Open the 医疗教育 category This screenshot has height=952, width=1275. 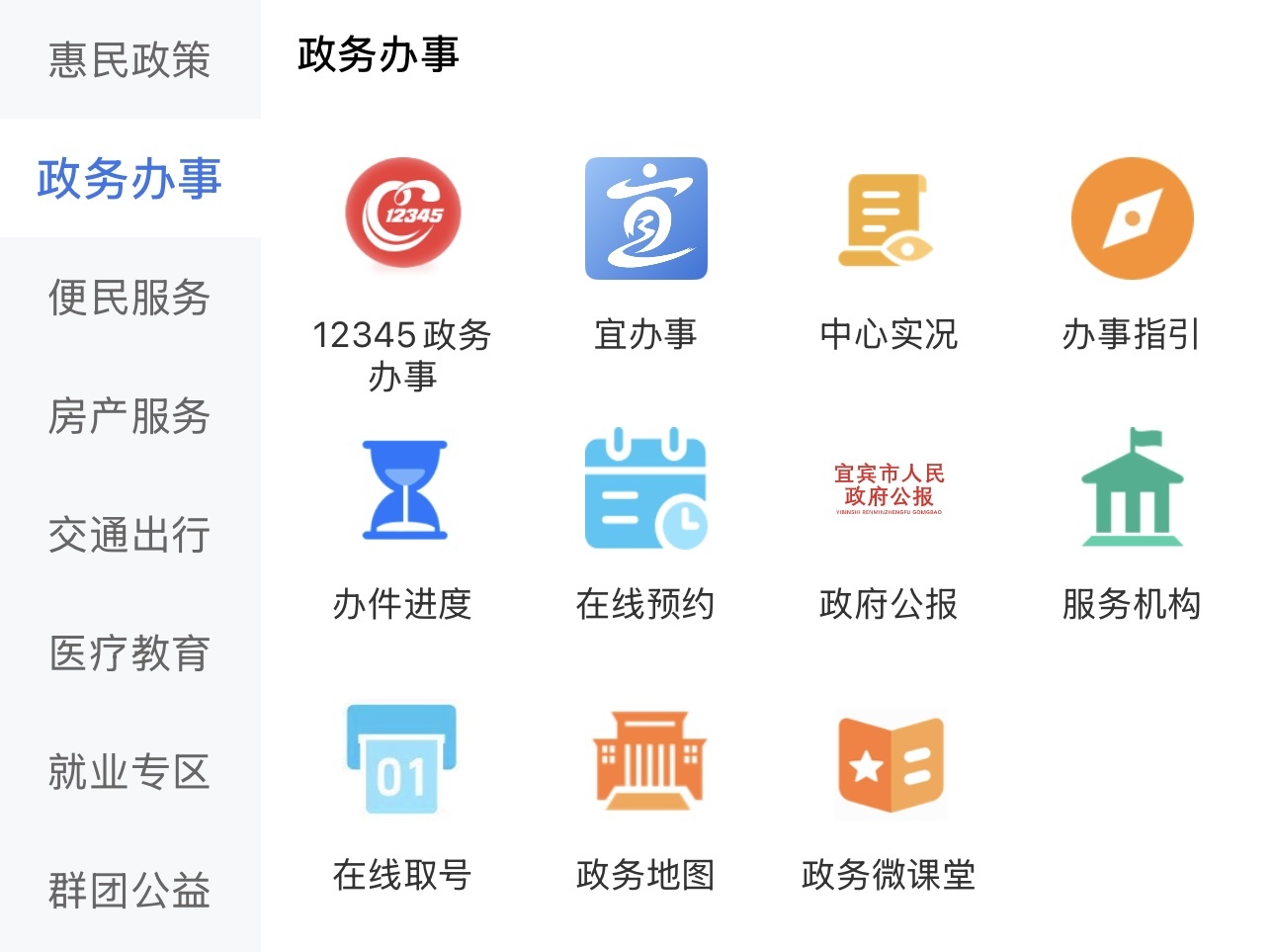[129, 652]
